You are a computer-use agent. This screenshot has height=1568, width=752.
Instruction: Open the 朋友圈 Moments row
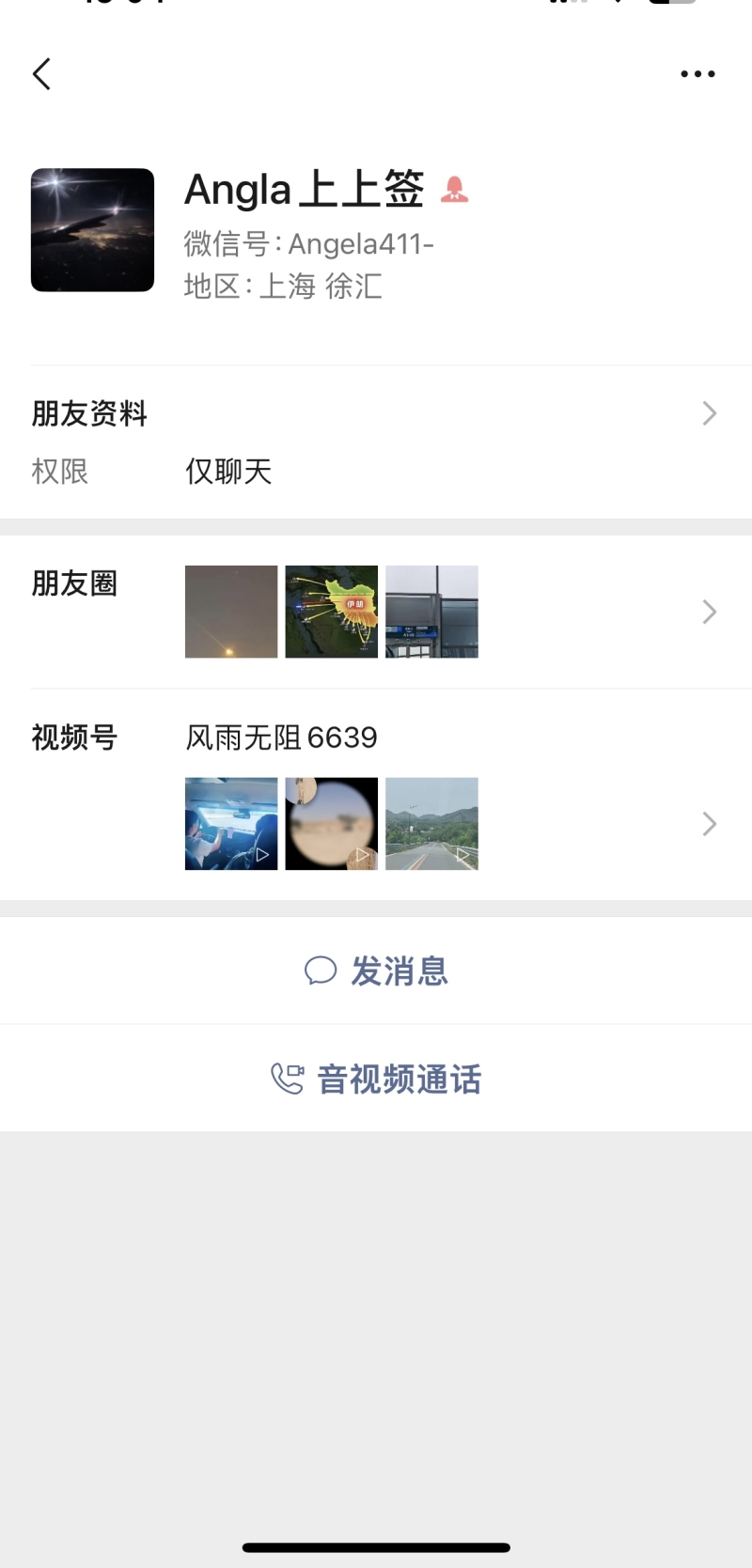point(376,612)
